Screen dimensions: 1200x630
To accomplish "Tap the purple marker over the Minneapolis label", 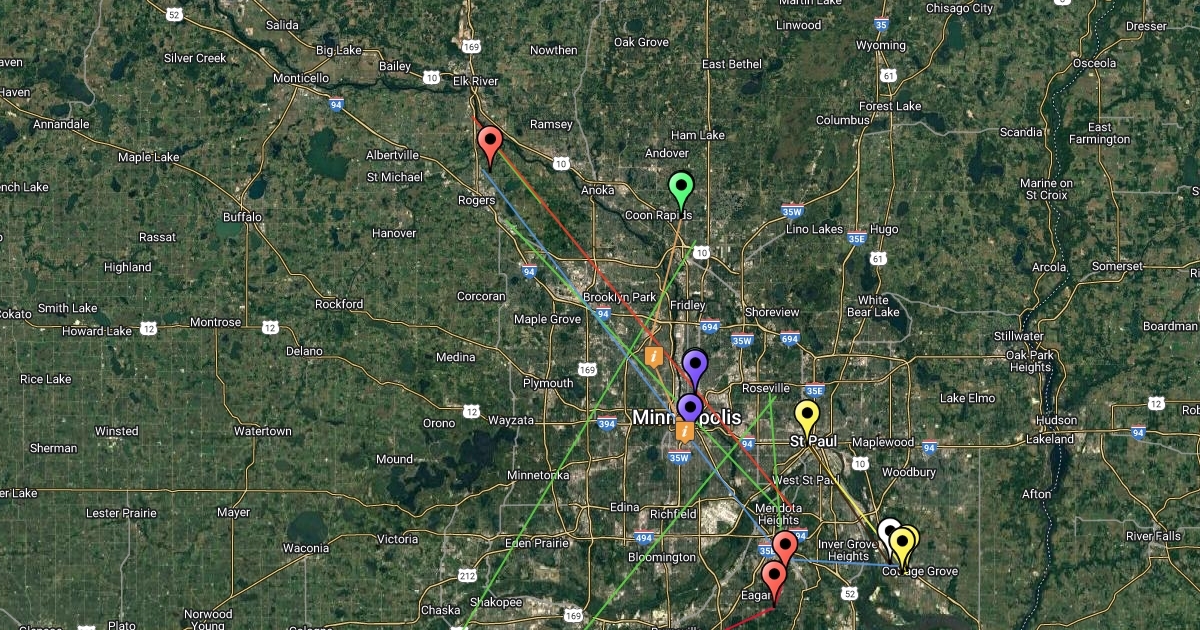I will click(689, 407).
